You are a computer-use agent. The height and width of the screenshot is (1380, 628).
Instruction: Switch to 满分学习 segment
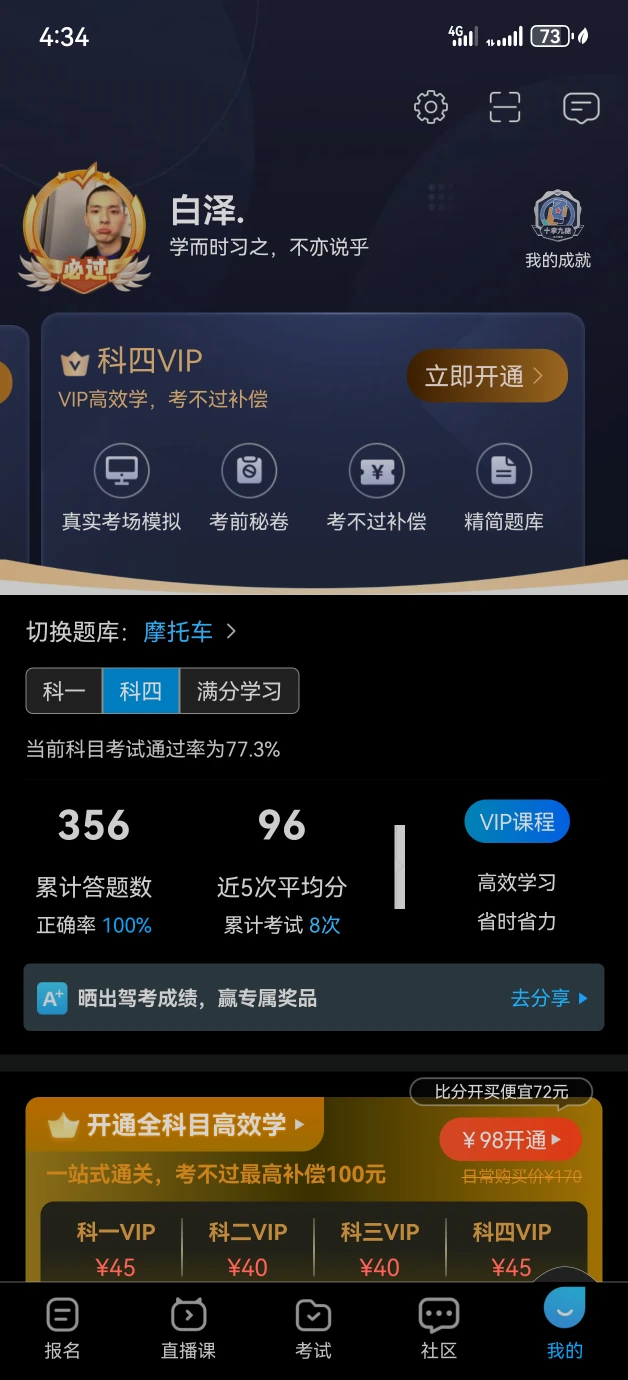coord(239,691)
